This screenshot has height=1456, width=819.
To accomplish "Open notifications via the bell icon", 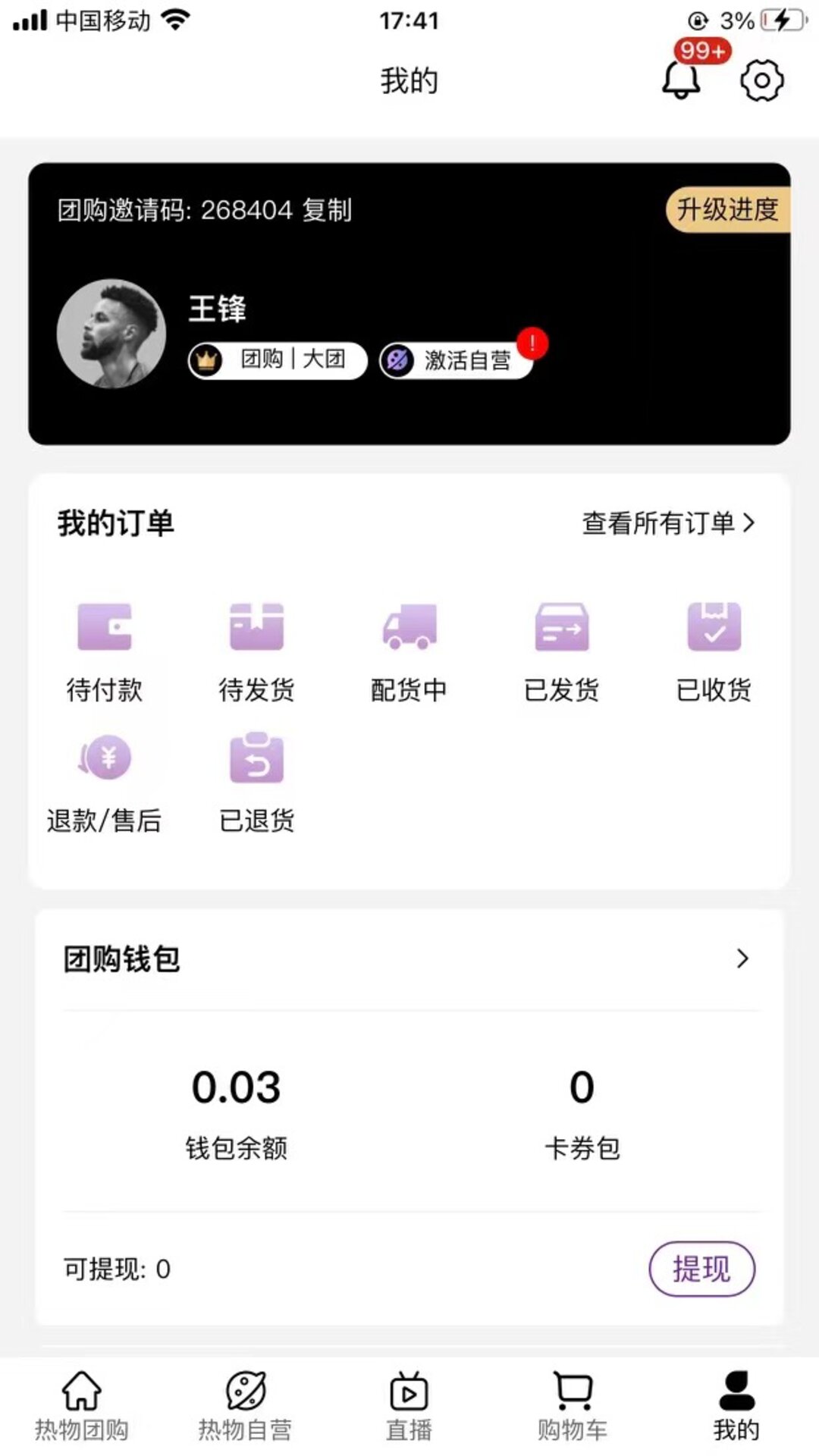I will coord(680,81).
